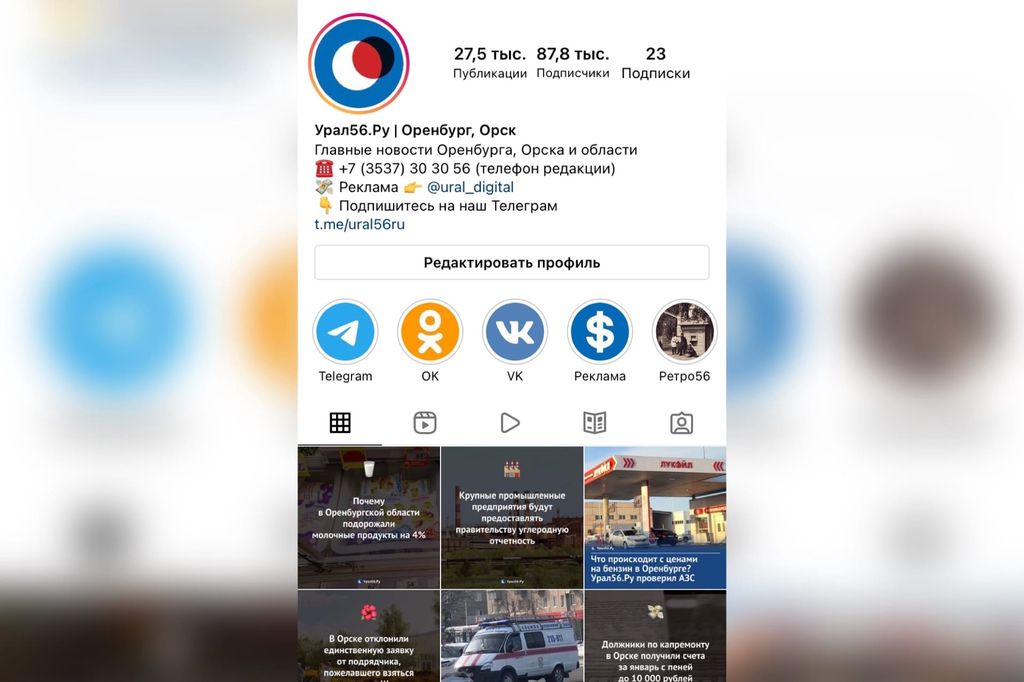Viewport: 1024px width, 682px height.
Task: Open the profile avatar story
Action: 359,63
